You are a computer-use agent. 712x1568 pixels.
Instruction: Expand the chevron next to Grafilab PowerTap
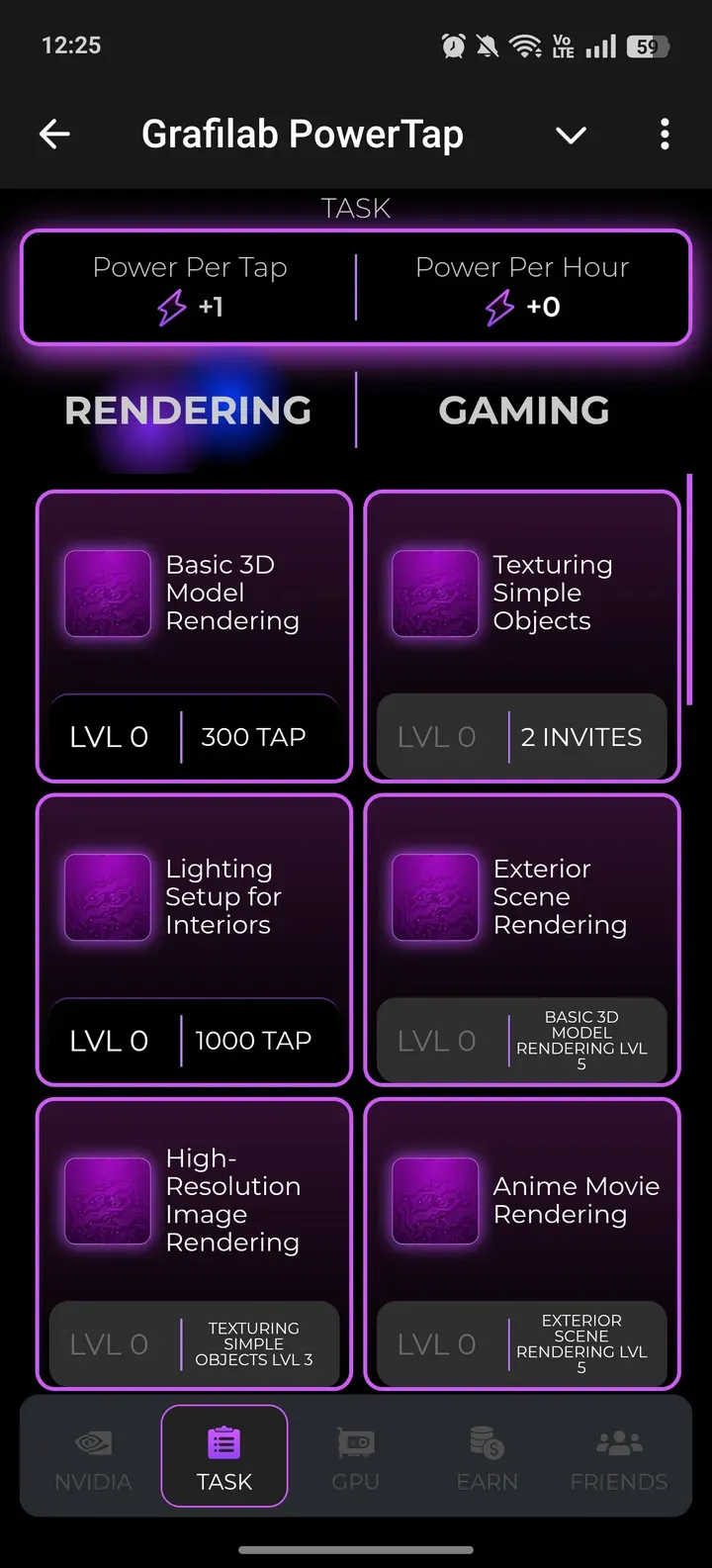[571, 135]
